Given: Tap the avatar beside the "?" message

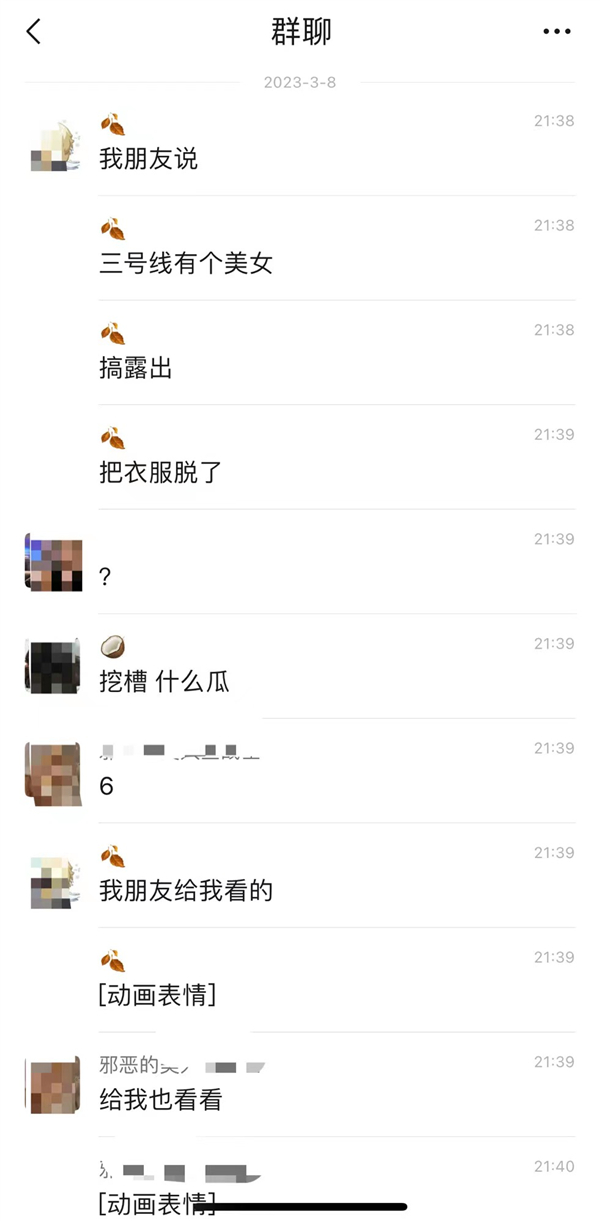Looking at the screenshot, I should pyautogui.click(x=53, y=562).
